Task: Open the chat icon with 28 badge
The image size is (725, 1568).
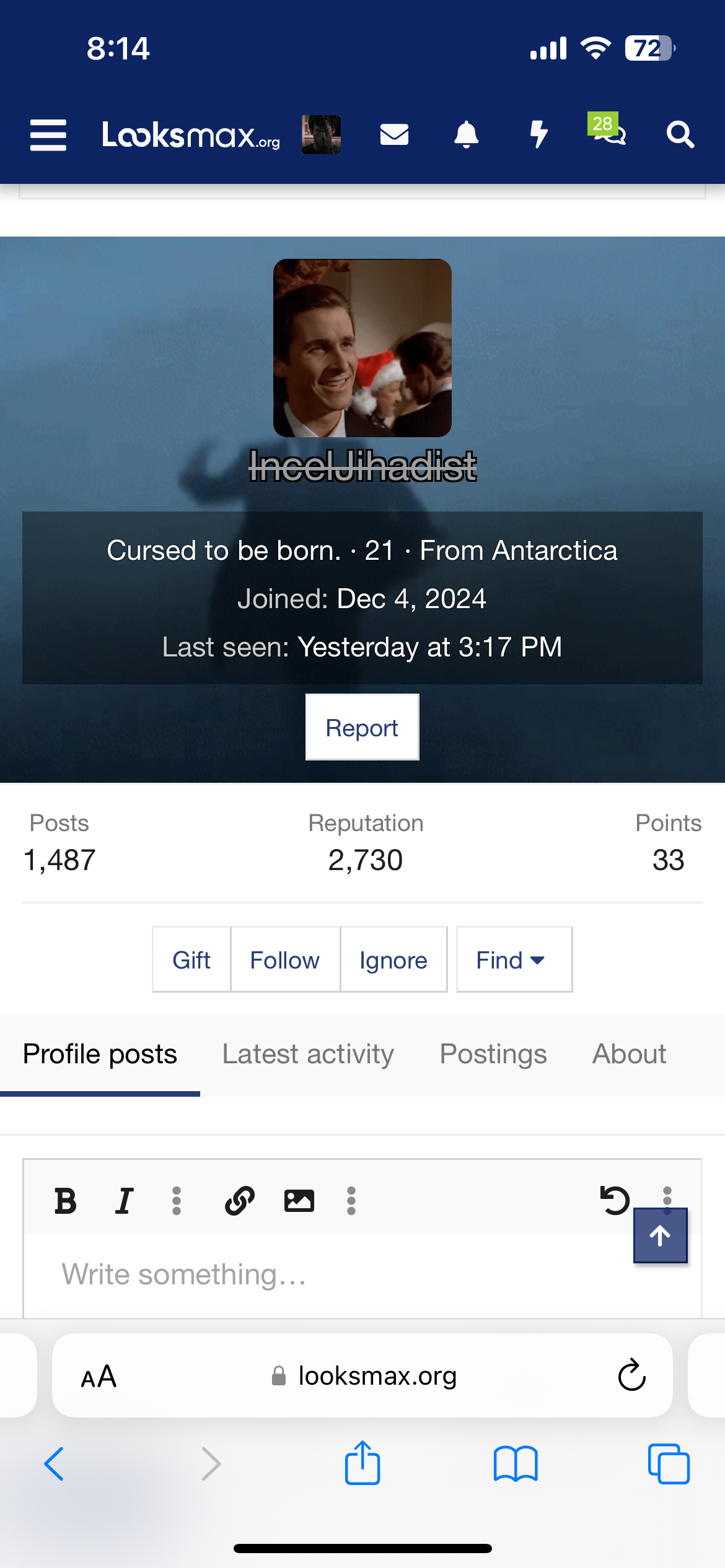Action: pos(609,130)
